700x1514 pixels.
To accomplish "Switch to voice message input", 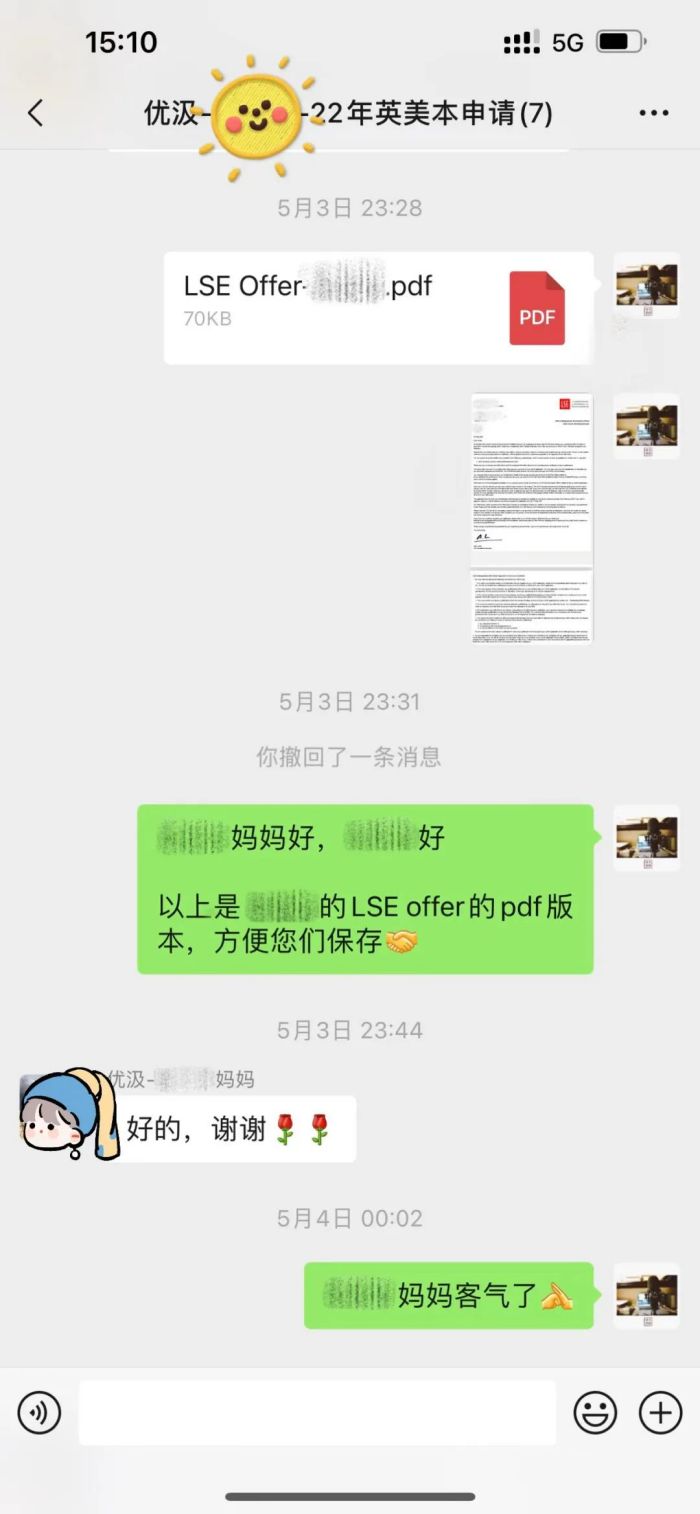I will click(39, 1412).
